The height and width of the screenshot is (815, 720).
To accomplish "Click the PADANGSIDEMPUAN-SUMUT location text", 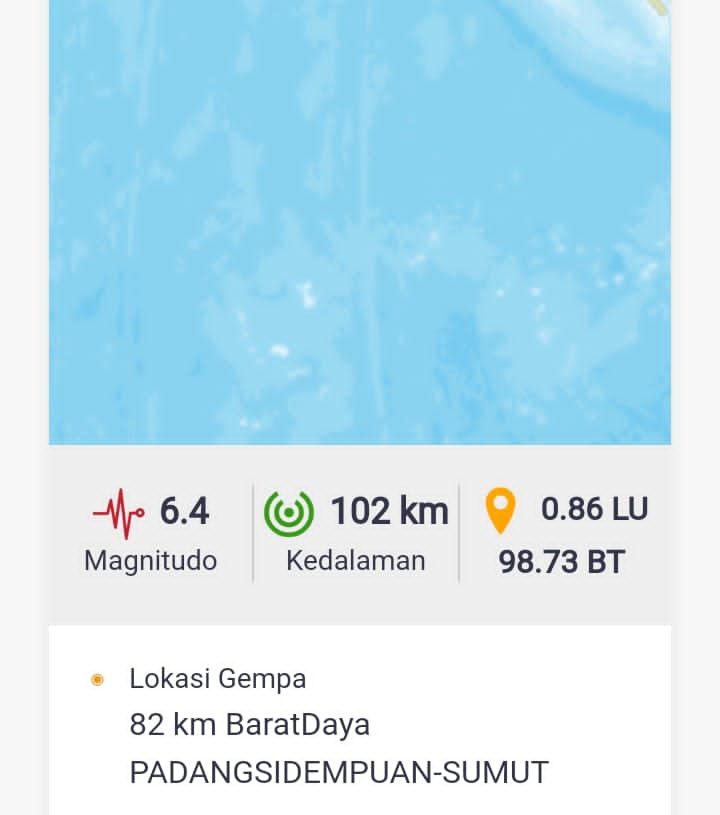I will pyautogui.click(x=339, y=772).
